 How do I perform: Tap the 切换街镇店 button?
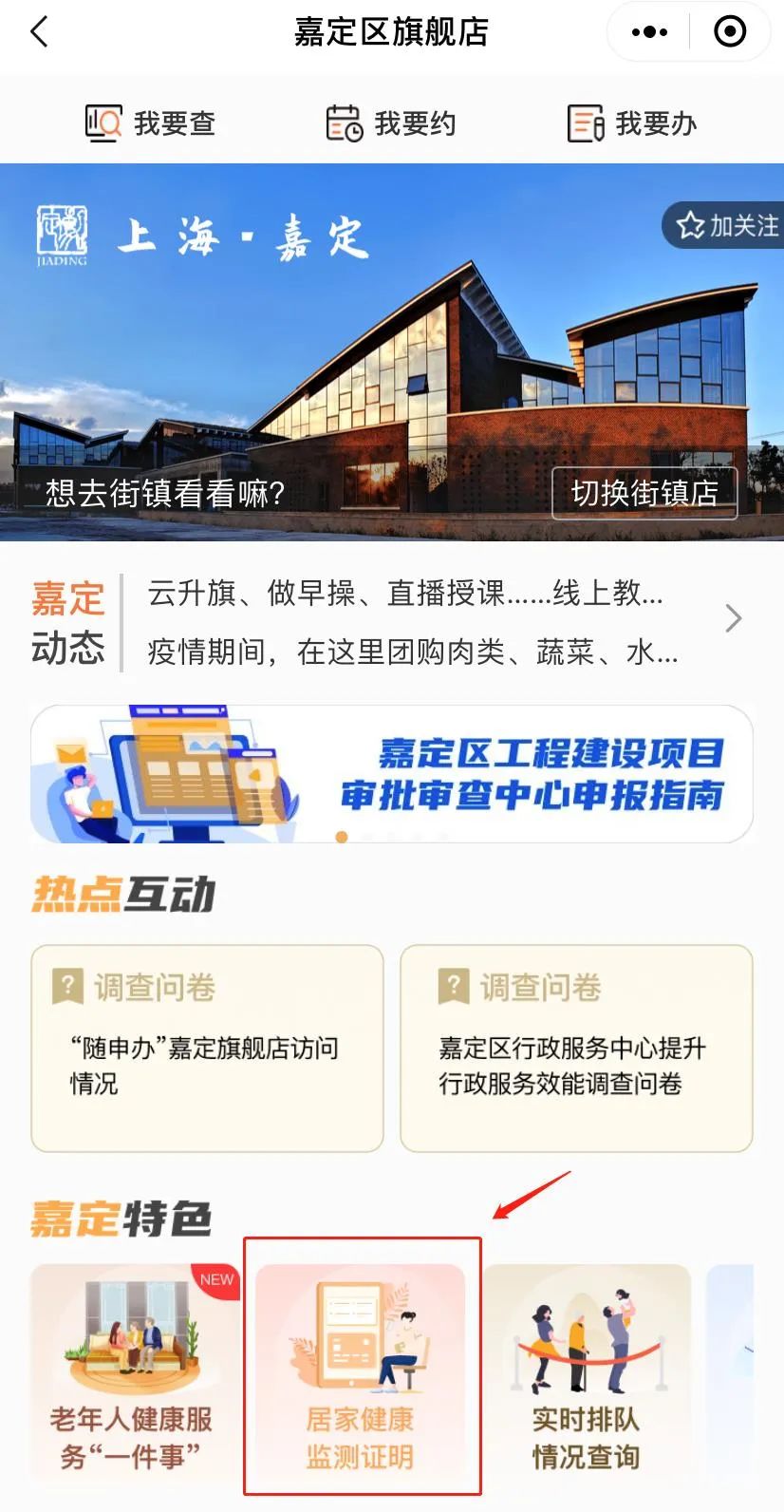[644, 493]
